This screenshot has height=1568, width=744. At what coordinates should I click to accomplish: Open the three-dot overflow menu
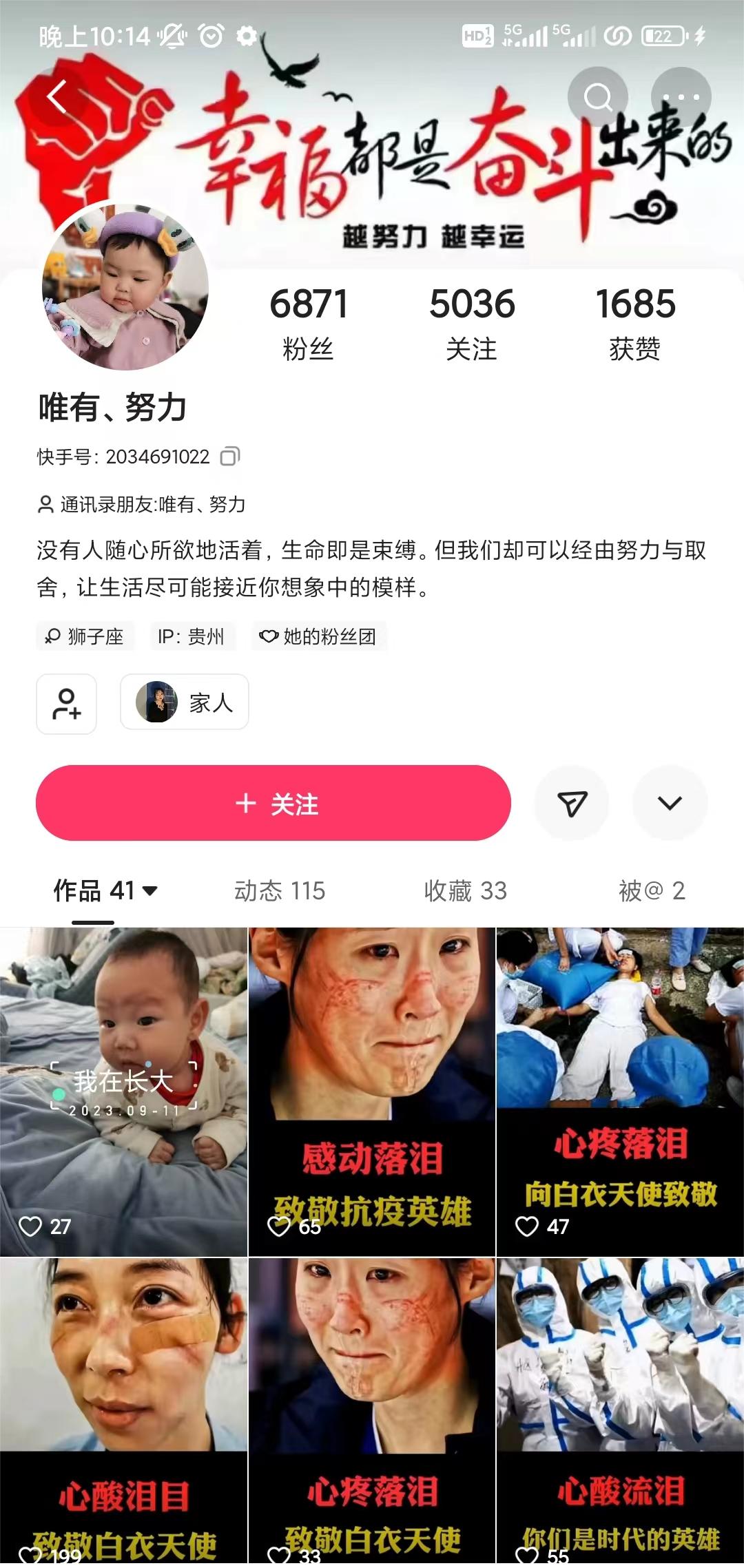click(681, 97)
